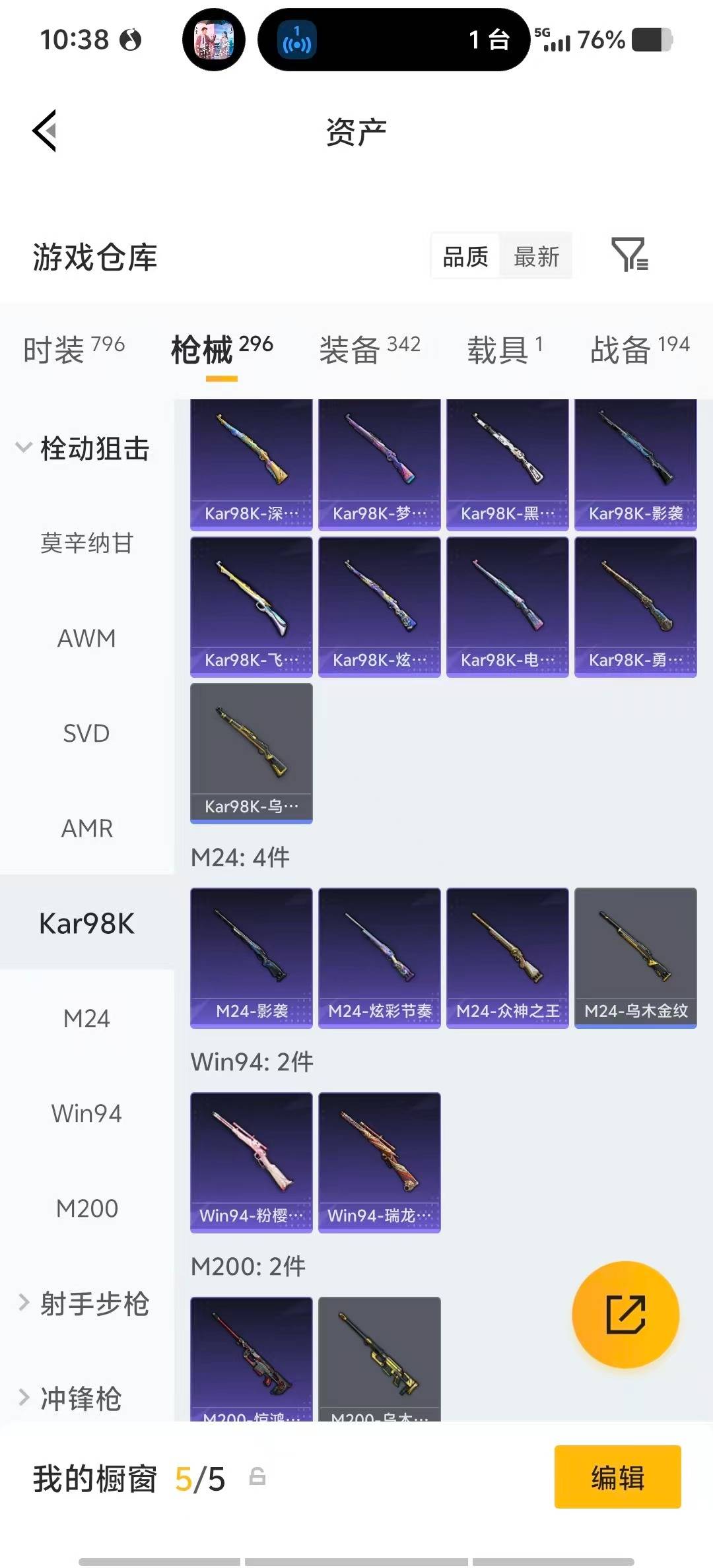Tap the yellow share floating button
This screenshot has width=713, height=1568.
tap(625, 1315)
